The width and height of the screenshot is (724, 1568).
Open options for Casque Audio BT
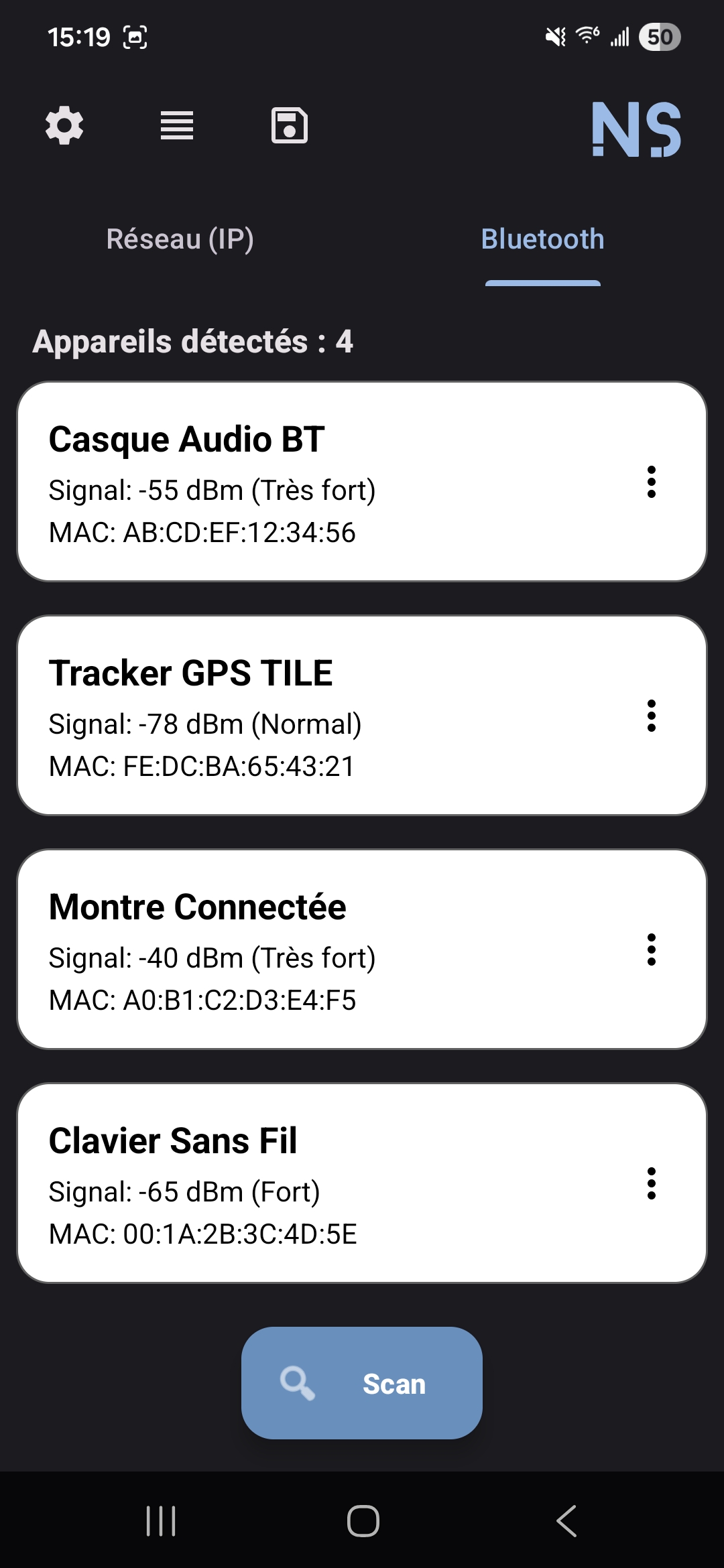(x=651, y=482)
